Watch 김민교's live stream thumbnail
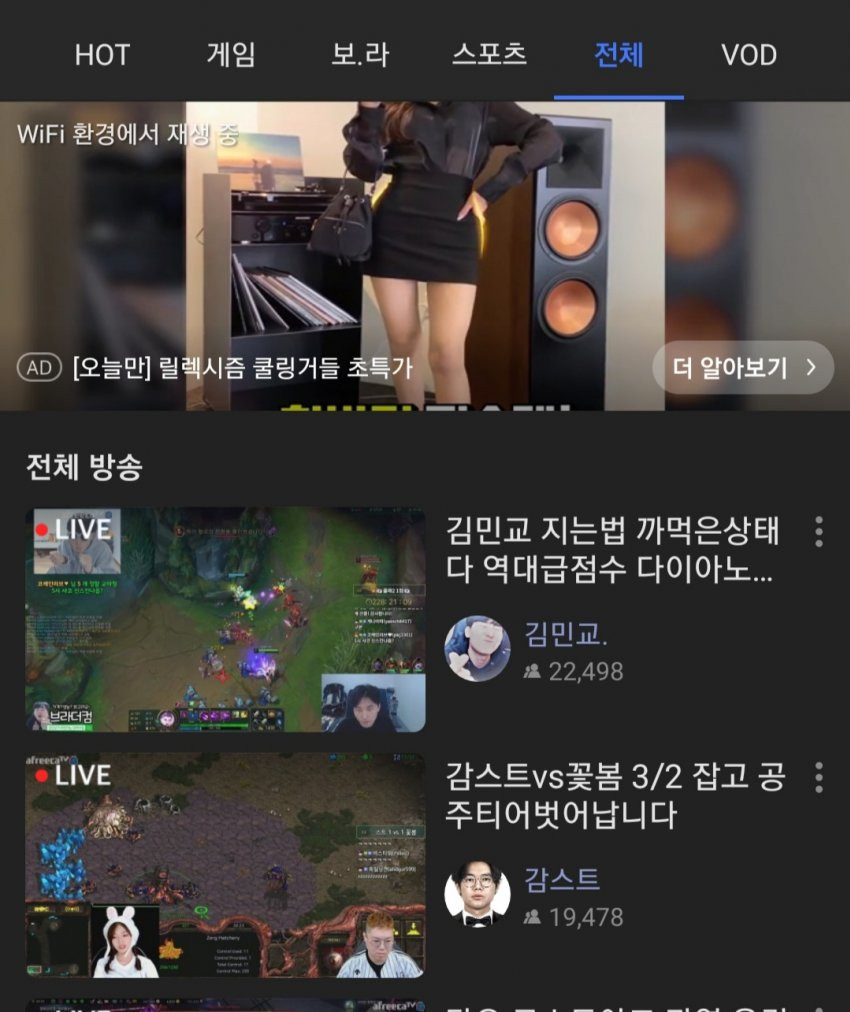850x1012 pixels. [x=225, y=620]
